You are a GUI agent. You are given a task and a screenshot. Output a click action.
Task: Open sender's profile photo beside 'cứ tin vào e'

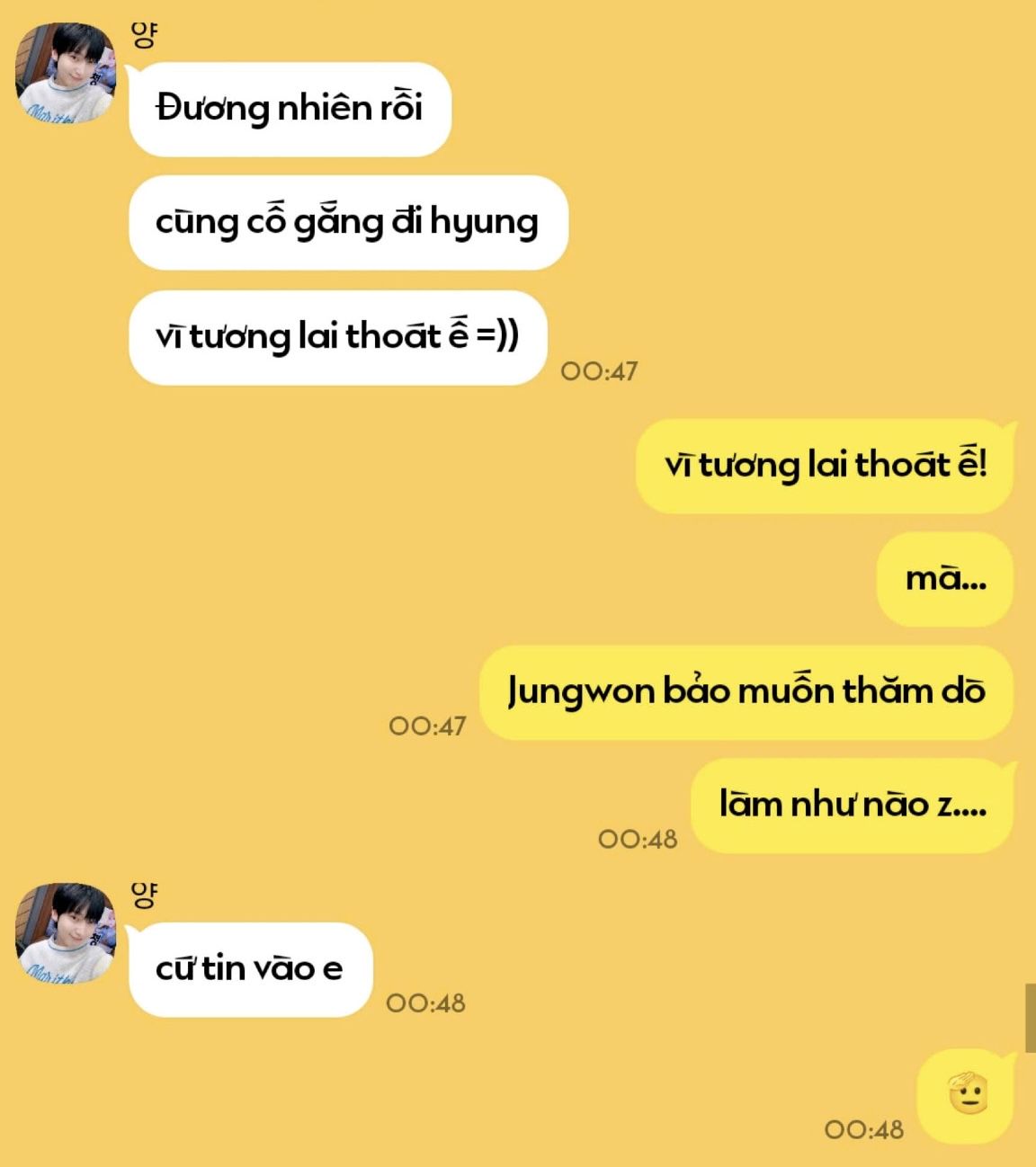[x=66, y=932]
